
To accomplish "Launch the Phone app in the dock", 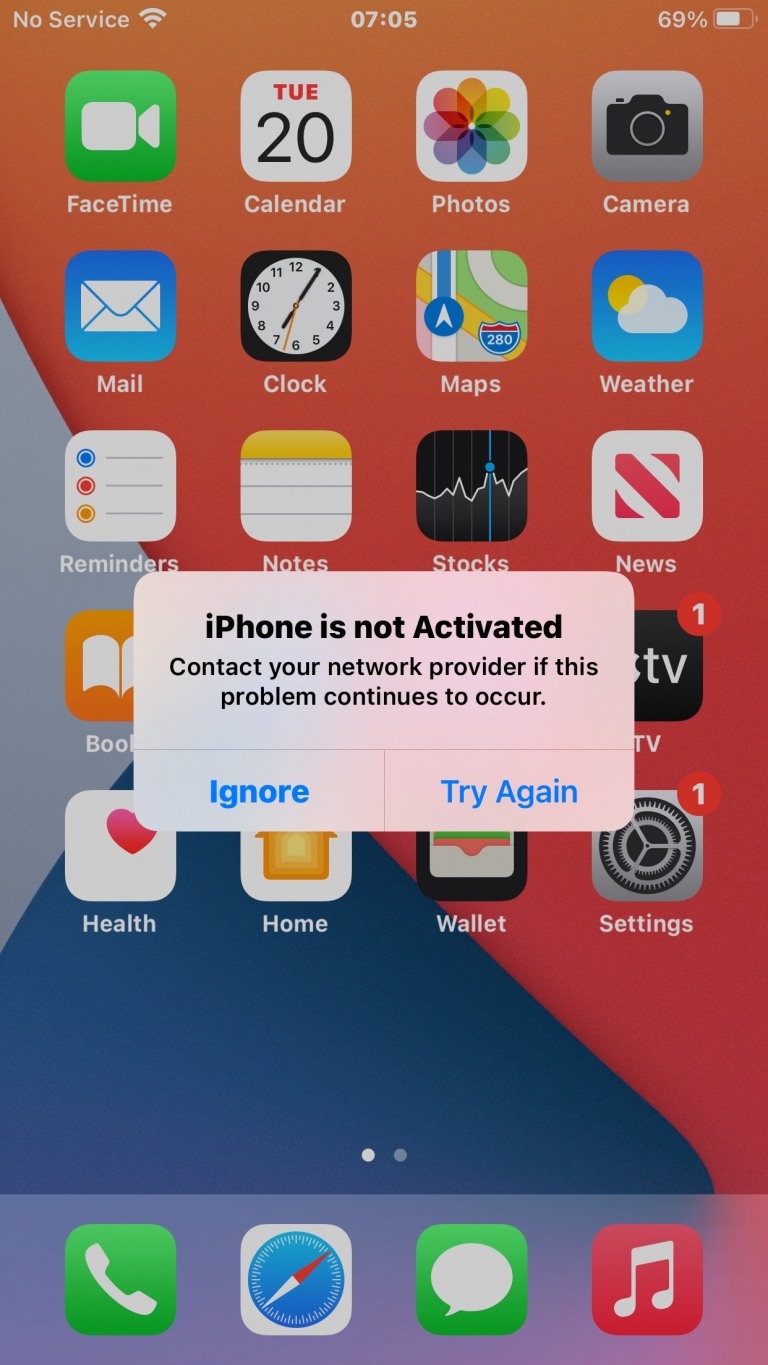I will coord(120,1279).
